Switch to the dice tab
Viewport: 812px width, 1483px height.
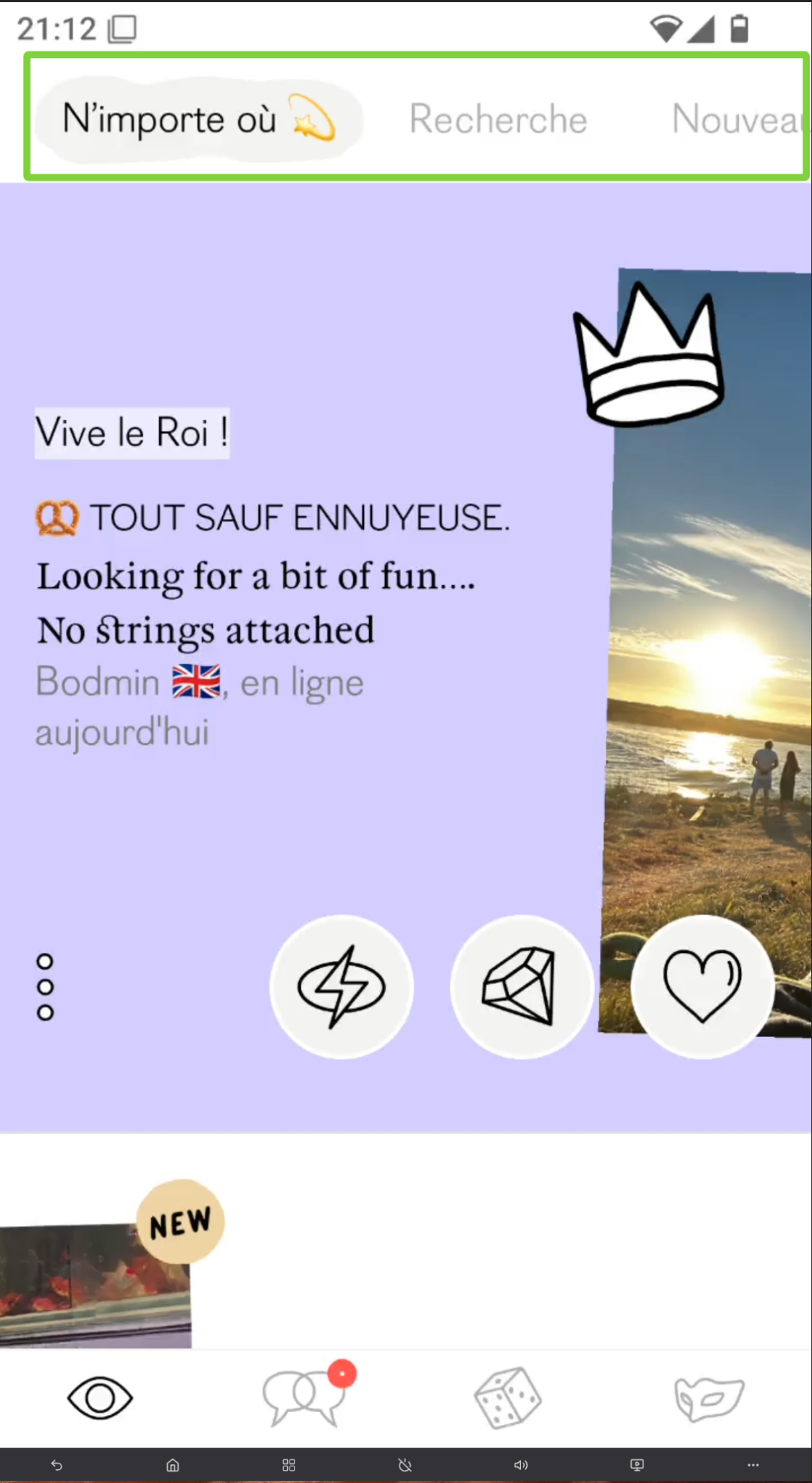click(x=507, y=1398)
